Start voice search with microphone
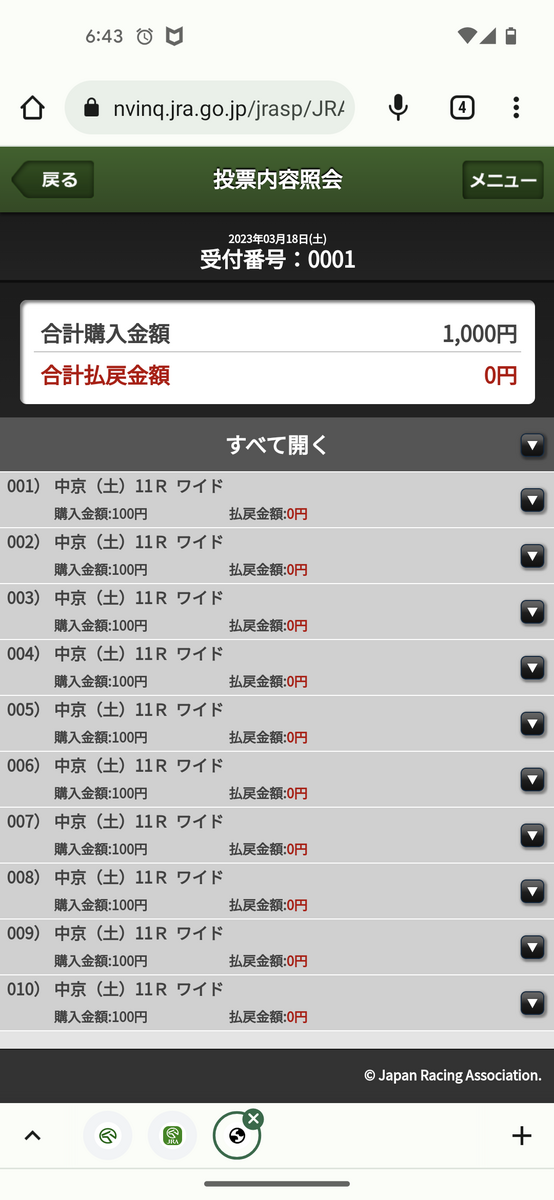Image resolution: width=554 pixels, height=1200 pixels. (398, 108)
